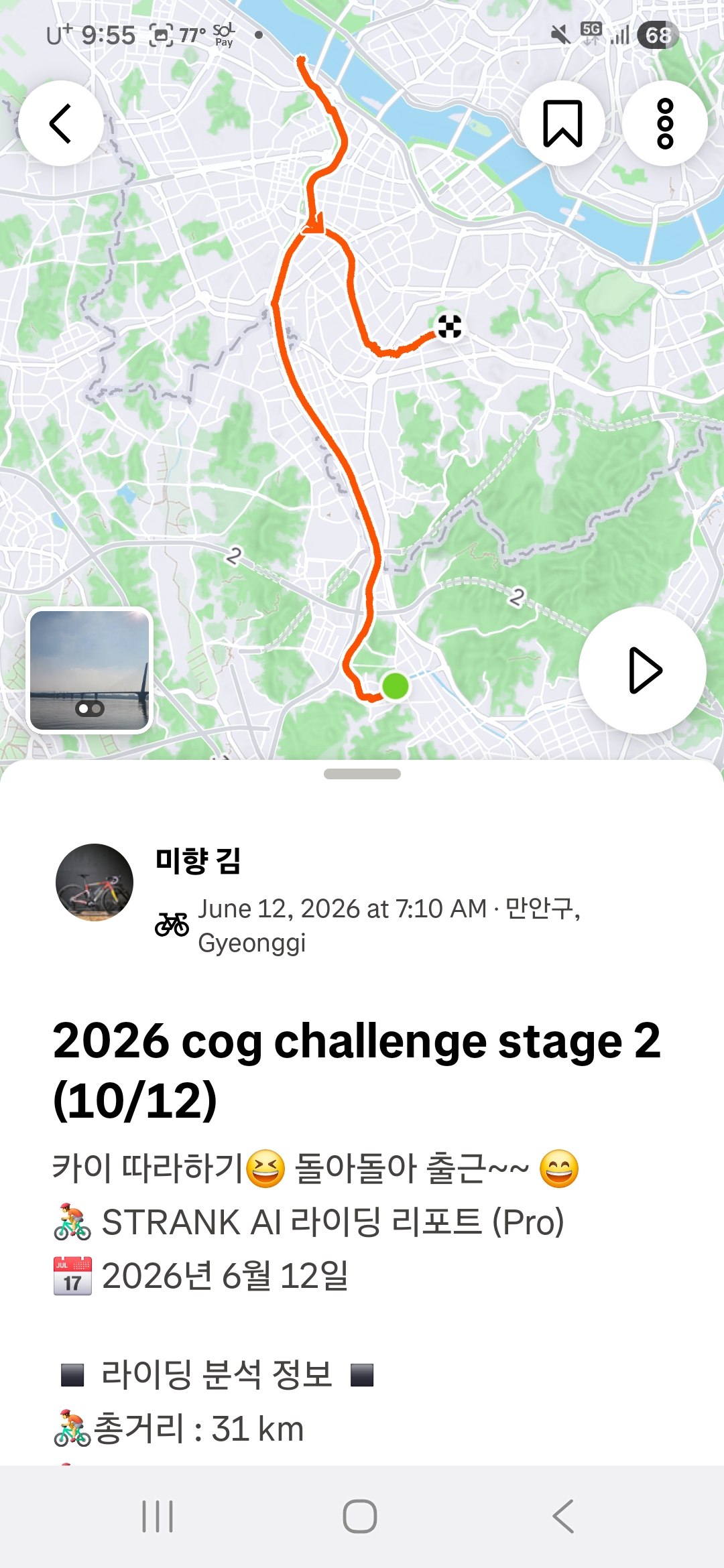Tap the system home button

pyautogui.click(x=360, y=1516)
